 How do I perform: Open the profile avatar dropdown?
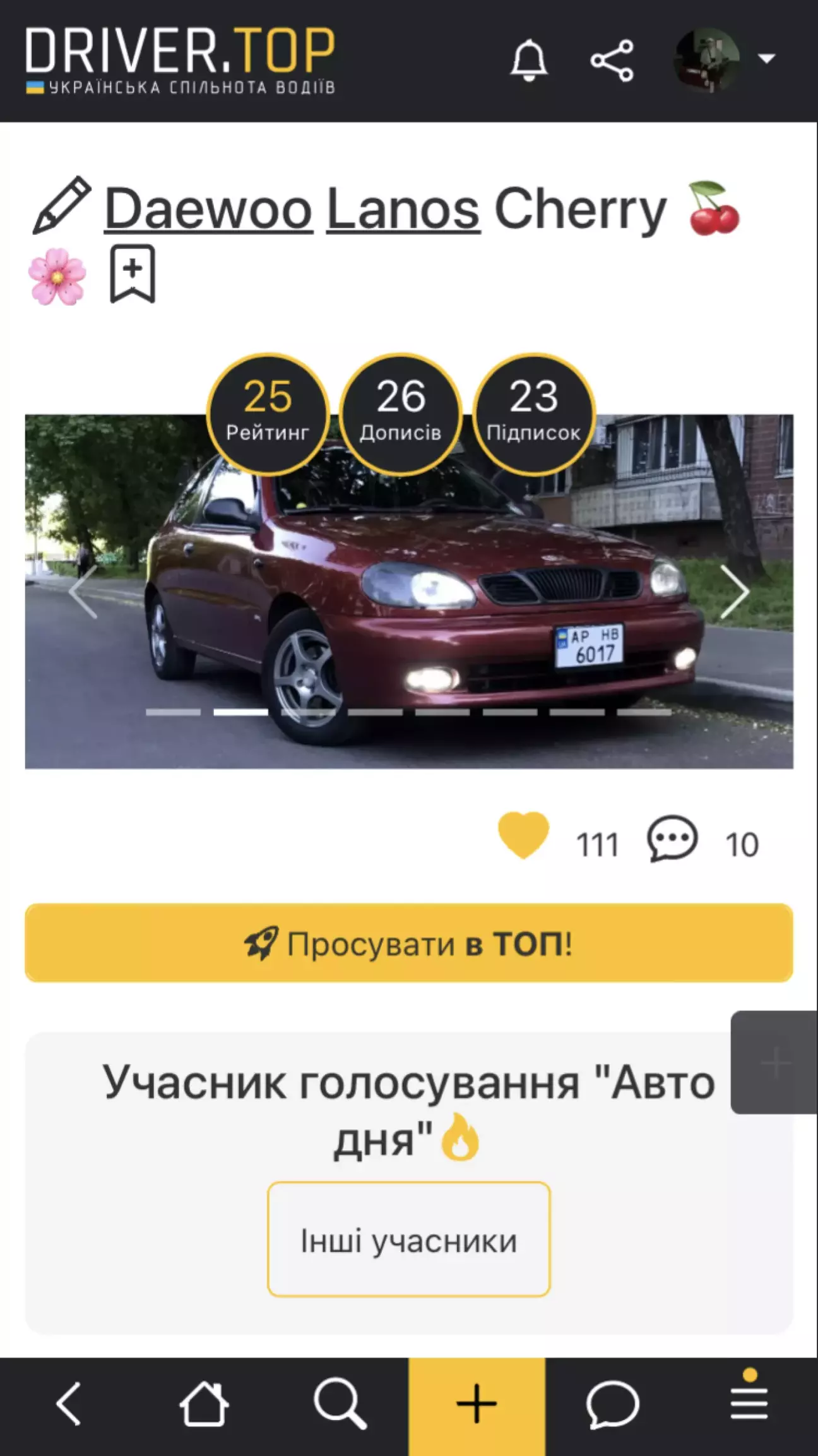tap(723, 60)
